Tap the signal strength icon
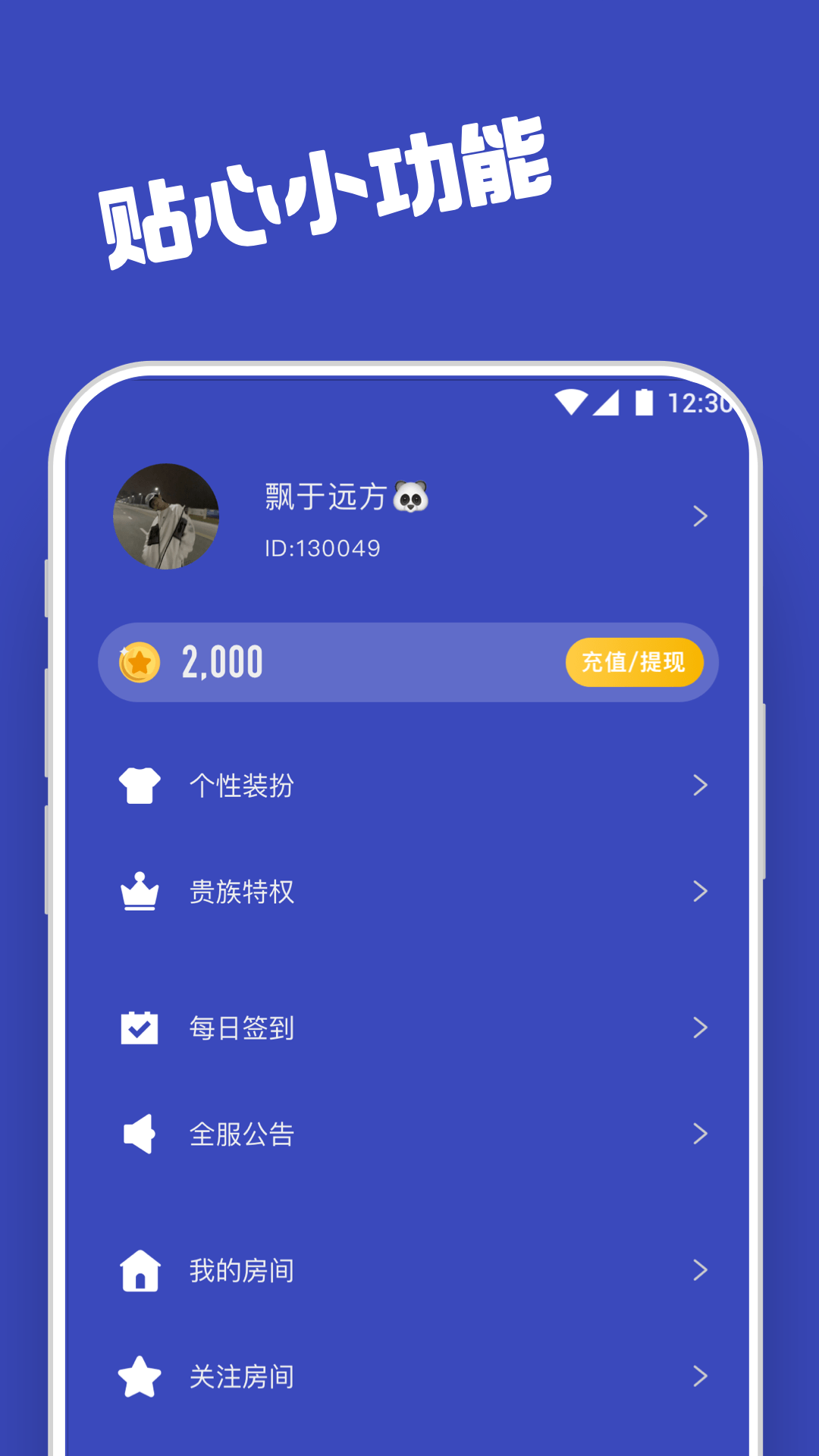The width and height of the screenshot is (819, 1456). (606, 404)
